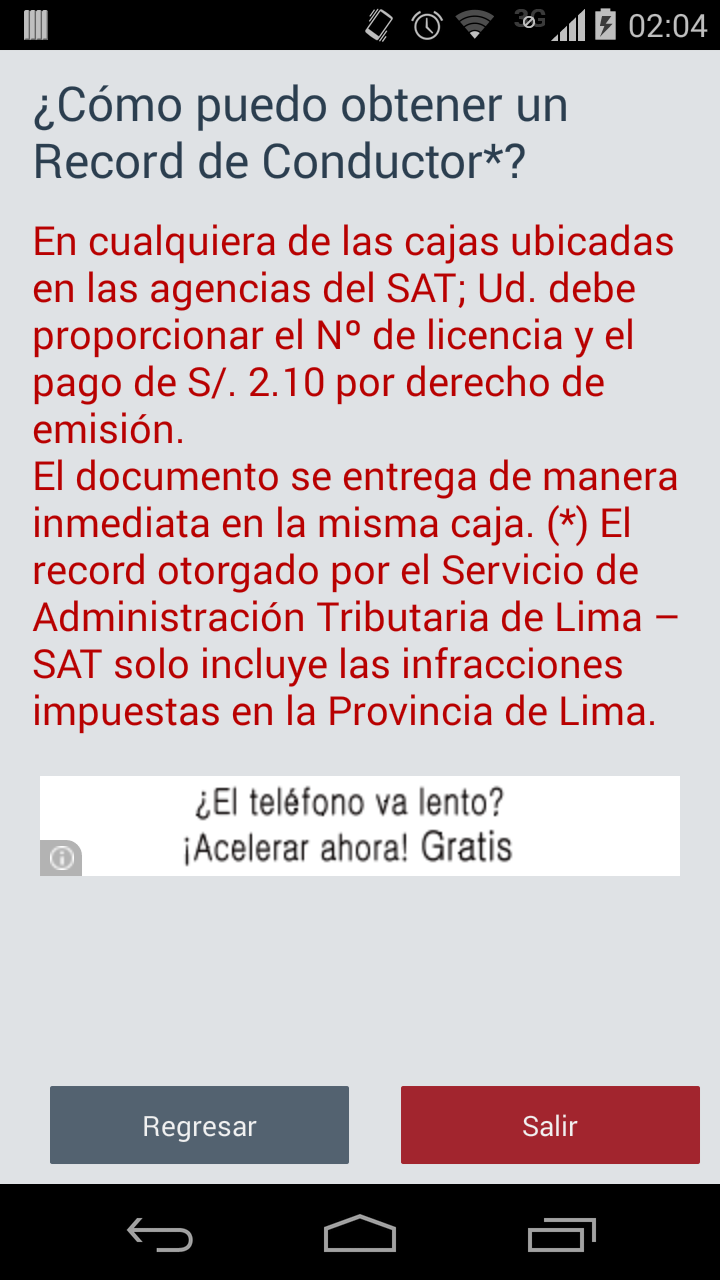Open the recent apps view
Screen dimensions: 720x1280
561,1233
